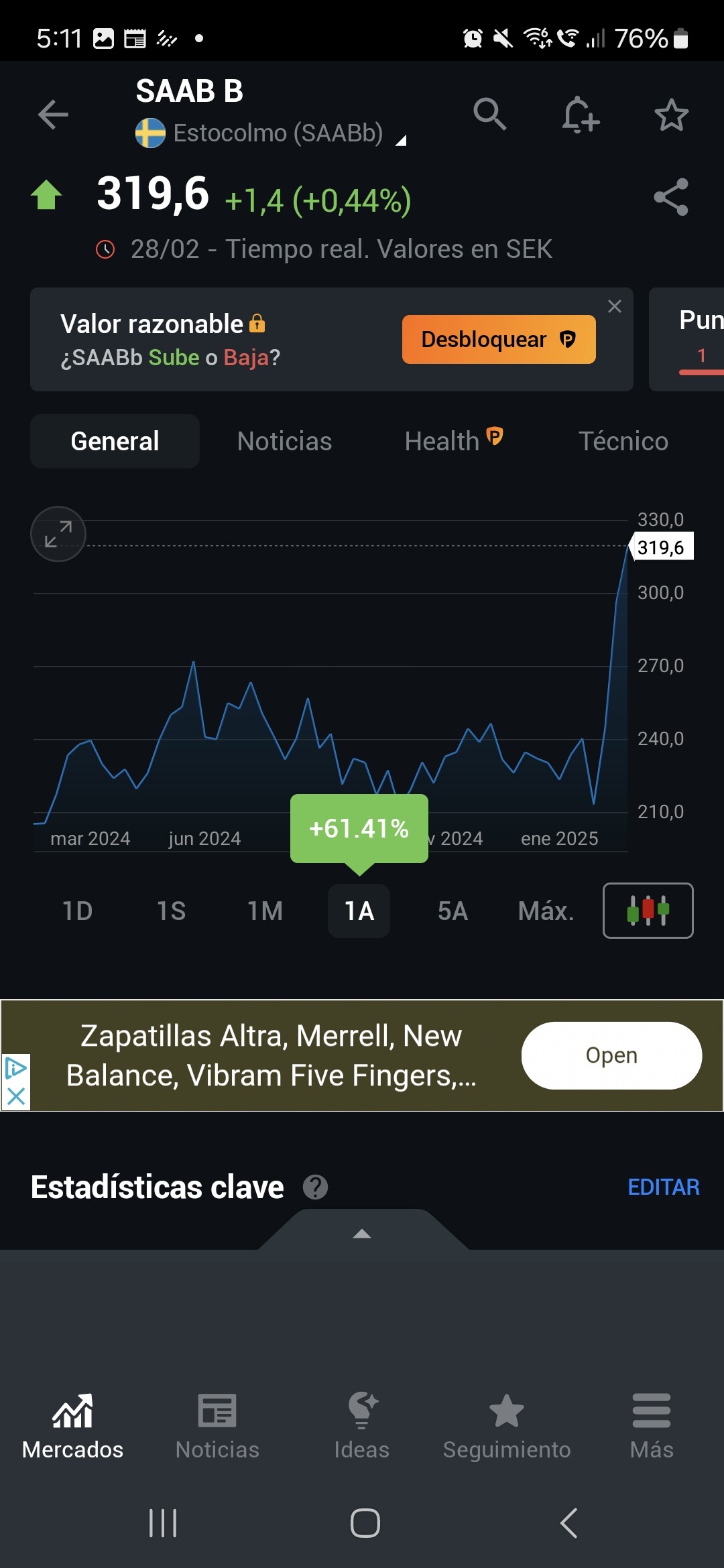Image resolution: width=724 pixels, height=1568 pixels.
Task: Select the 5A chart range
Action: (452, 911)
